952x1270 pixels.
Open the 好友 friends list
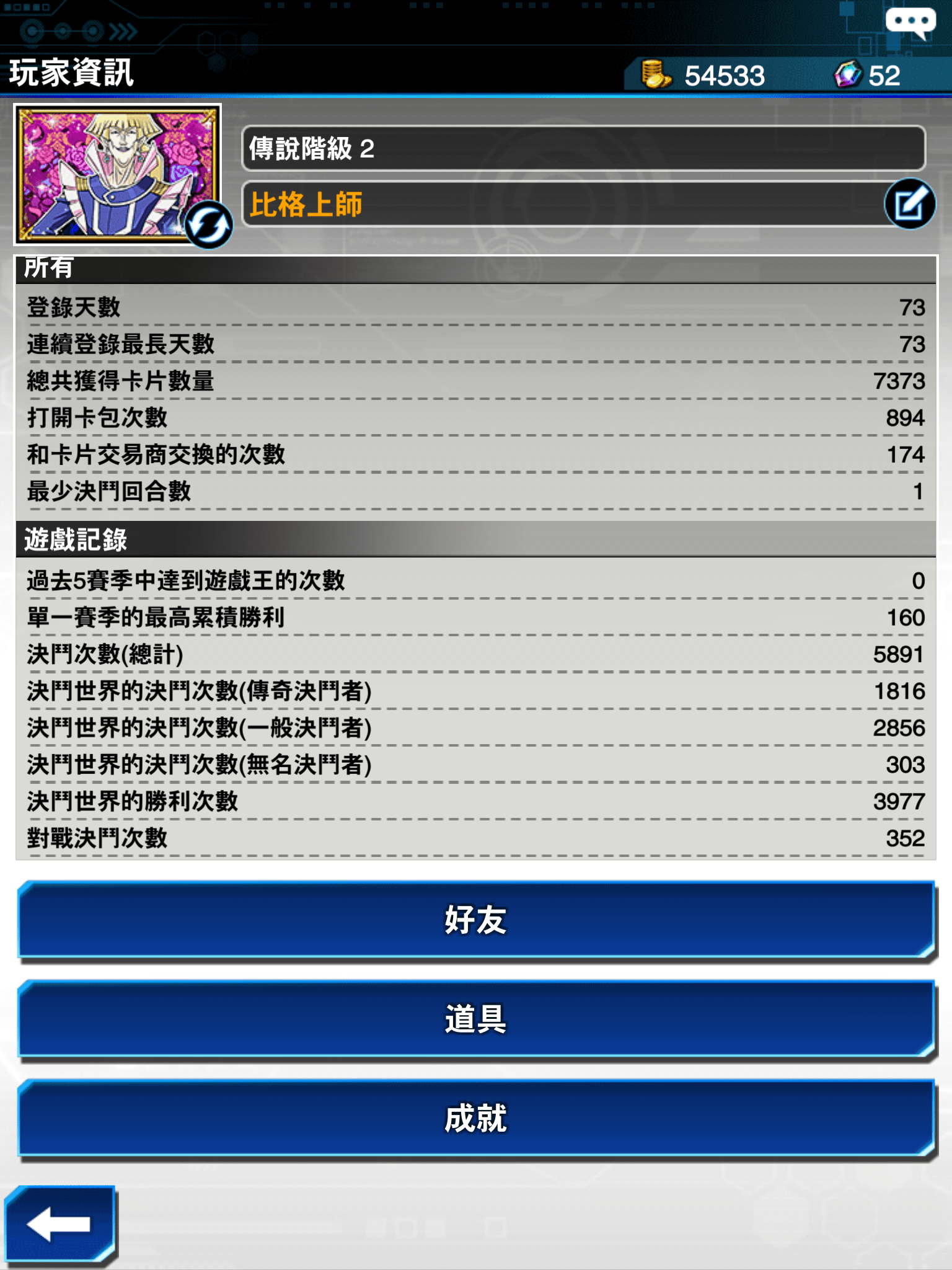[476, 920]
